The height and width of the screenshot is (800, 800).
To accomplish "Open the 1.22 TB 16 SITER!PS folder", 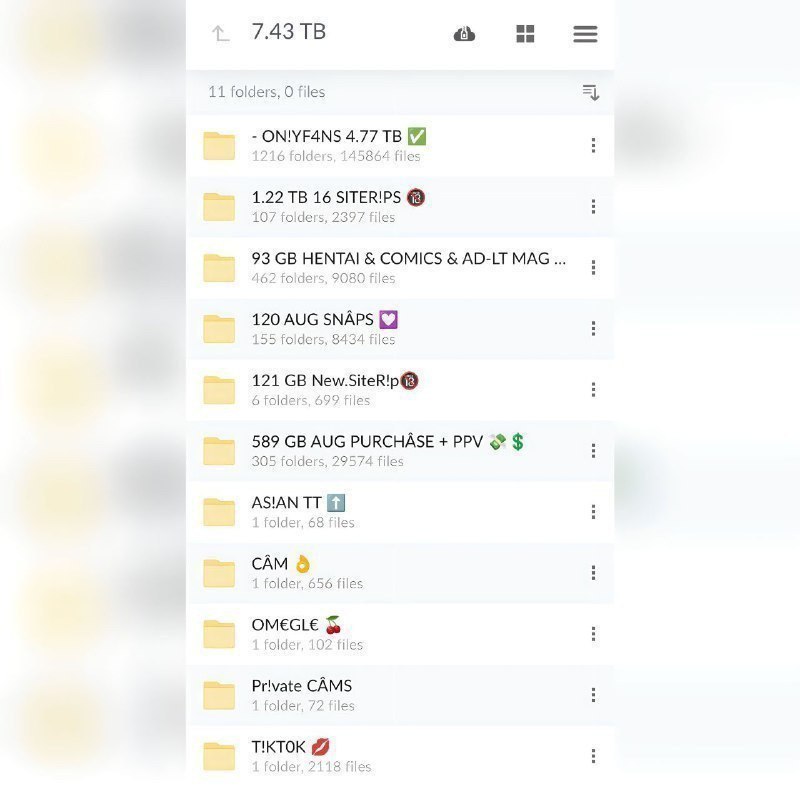I will tap(400, 207).
